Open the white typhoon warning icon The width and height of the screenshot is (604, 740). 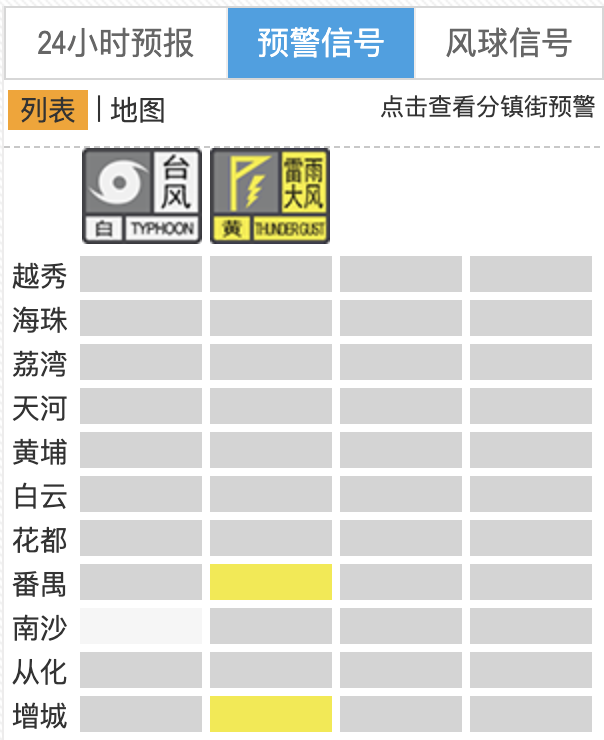pyautogui.click(x=142, y=195)
